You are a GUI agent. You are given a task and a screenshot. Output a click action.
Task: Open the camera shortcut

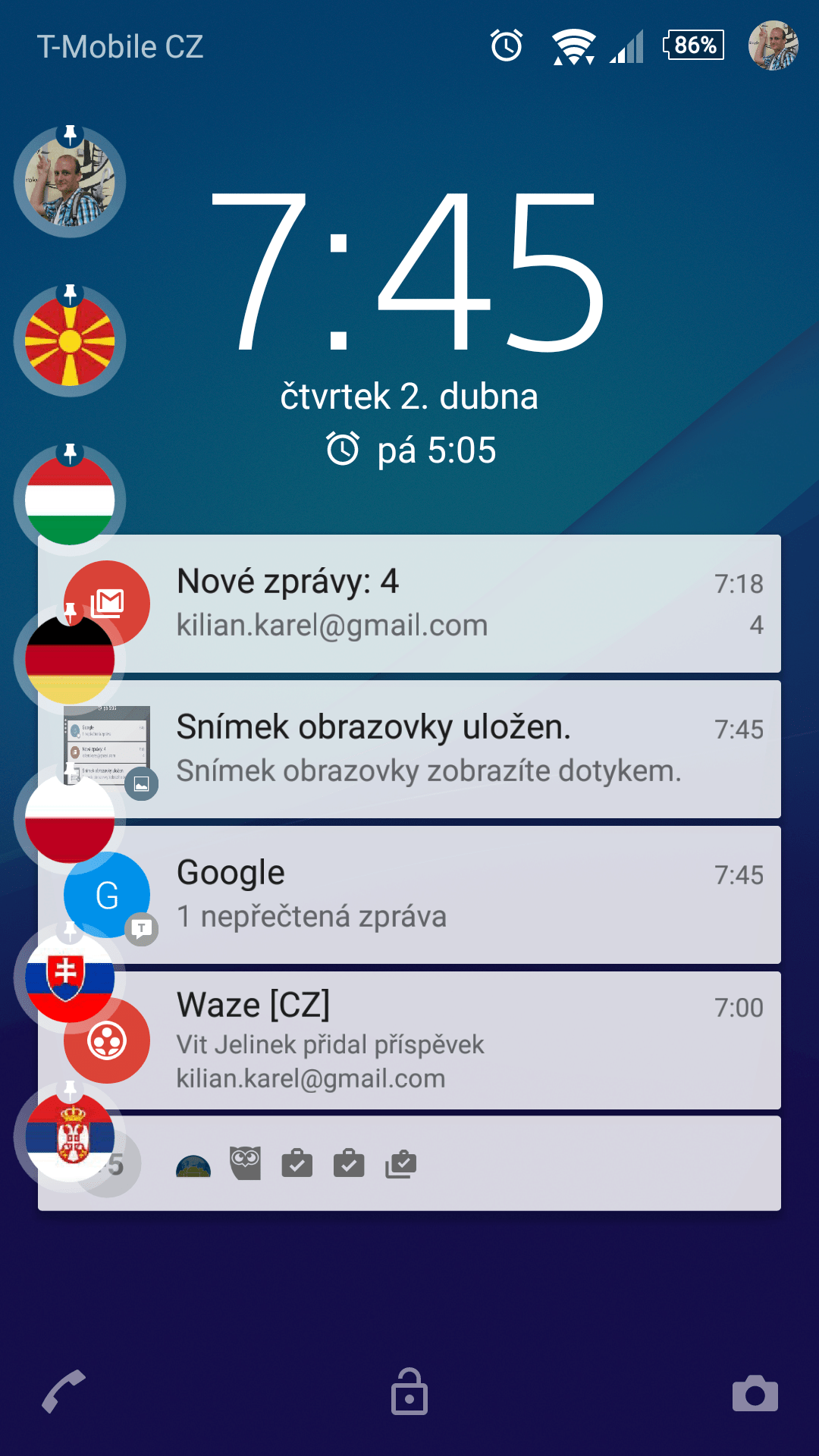coord(755,1394)
